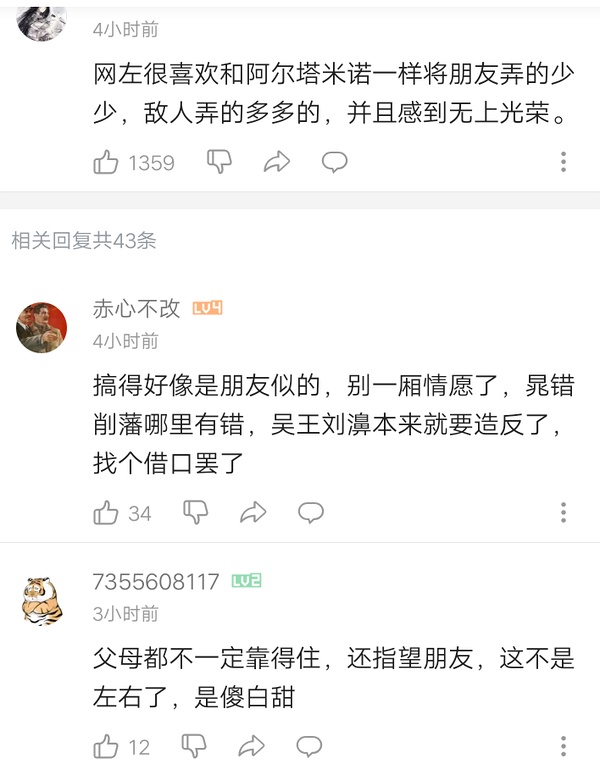Reply to the top comment with 1359 likes
The image size is (600, 764).
point(334,162)
